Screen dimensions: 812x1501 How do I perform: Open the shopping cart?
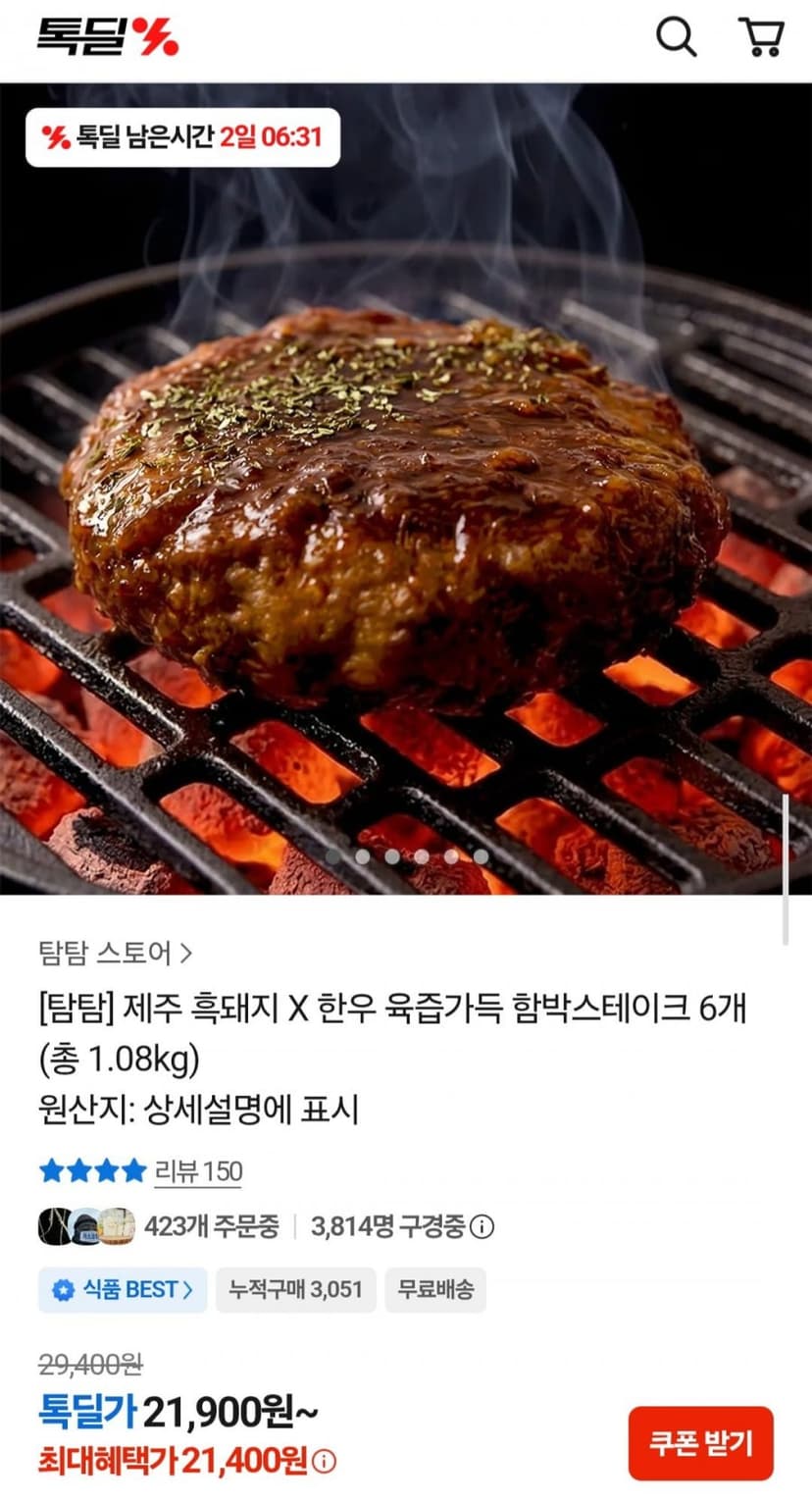point(761,37)
